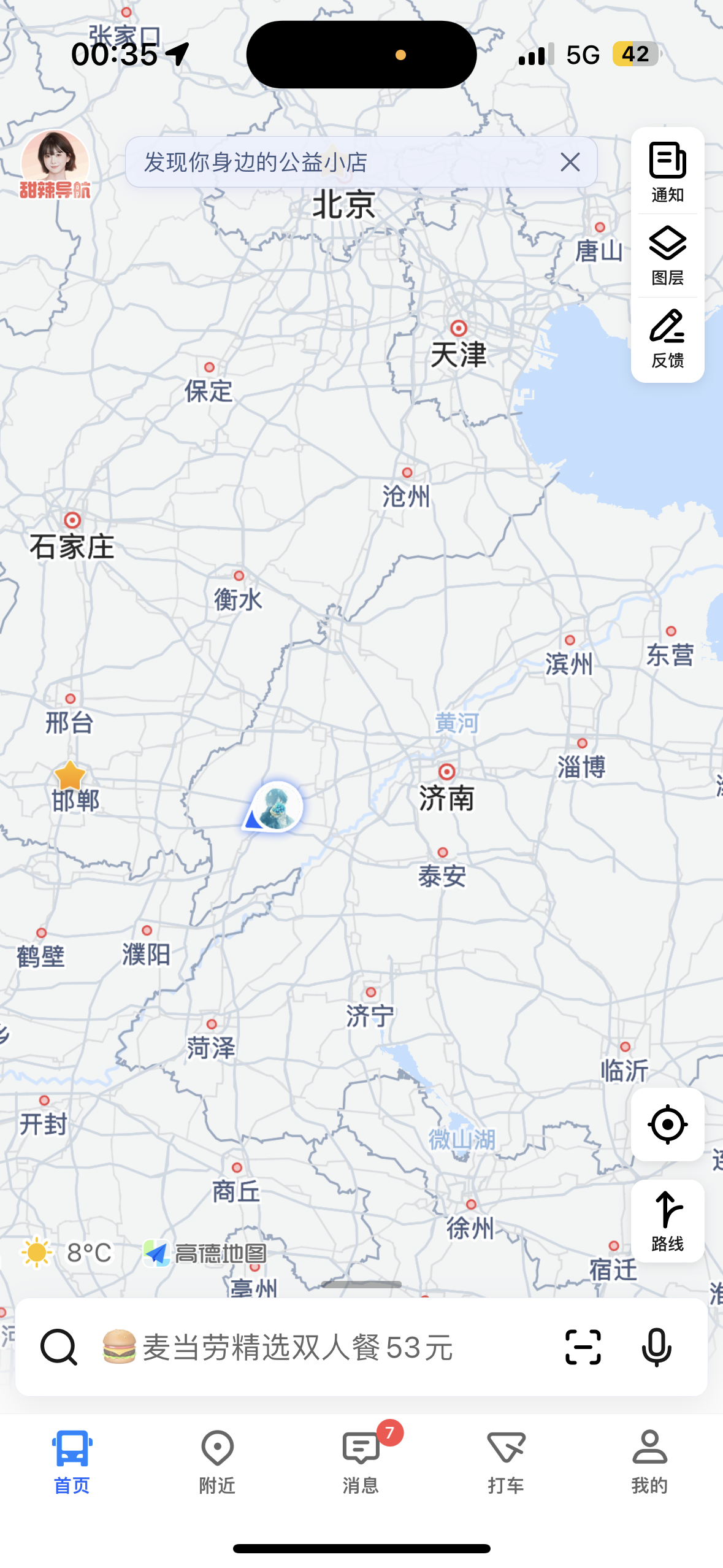Open the 通知 notifications panel
Image resolution: width=723 pixels, height=1568 pixels.
667,172
